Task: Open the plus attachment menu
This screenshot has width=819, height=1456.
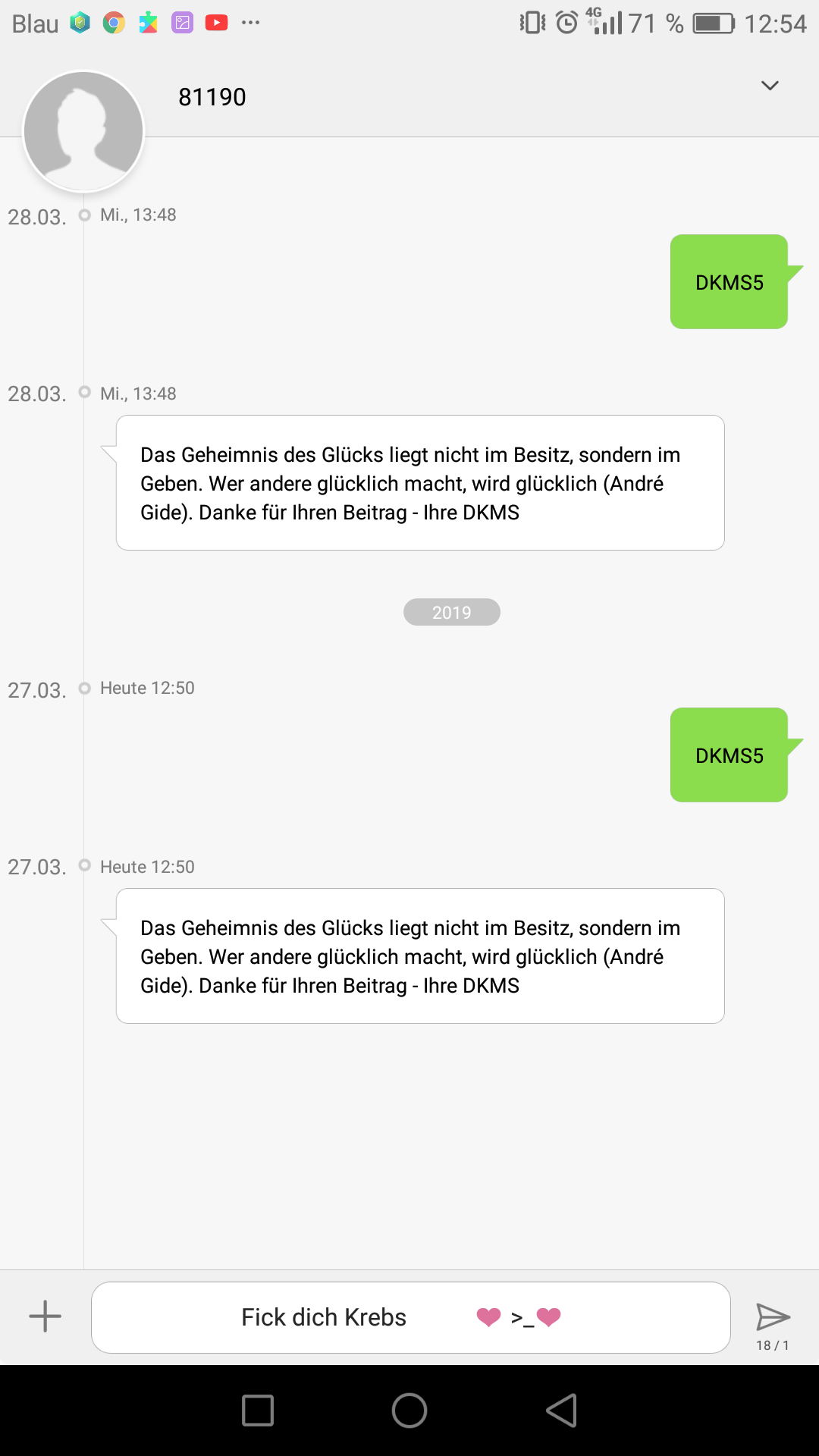Action: point(45,1316)
